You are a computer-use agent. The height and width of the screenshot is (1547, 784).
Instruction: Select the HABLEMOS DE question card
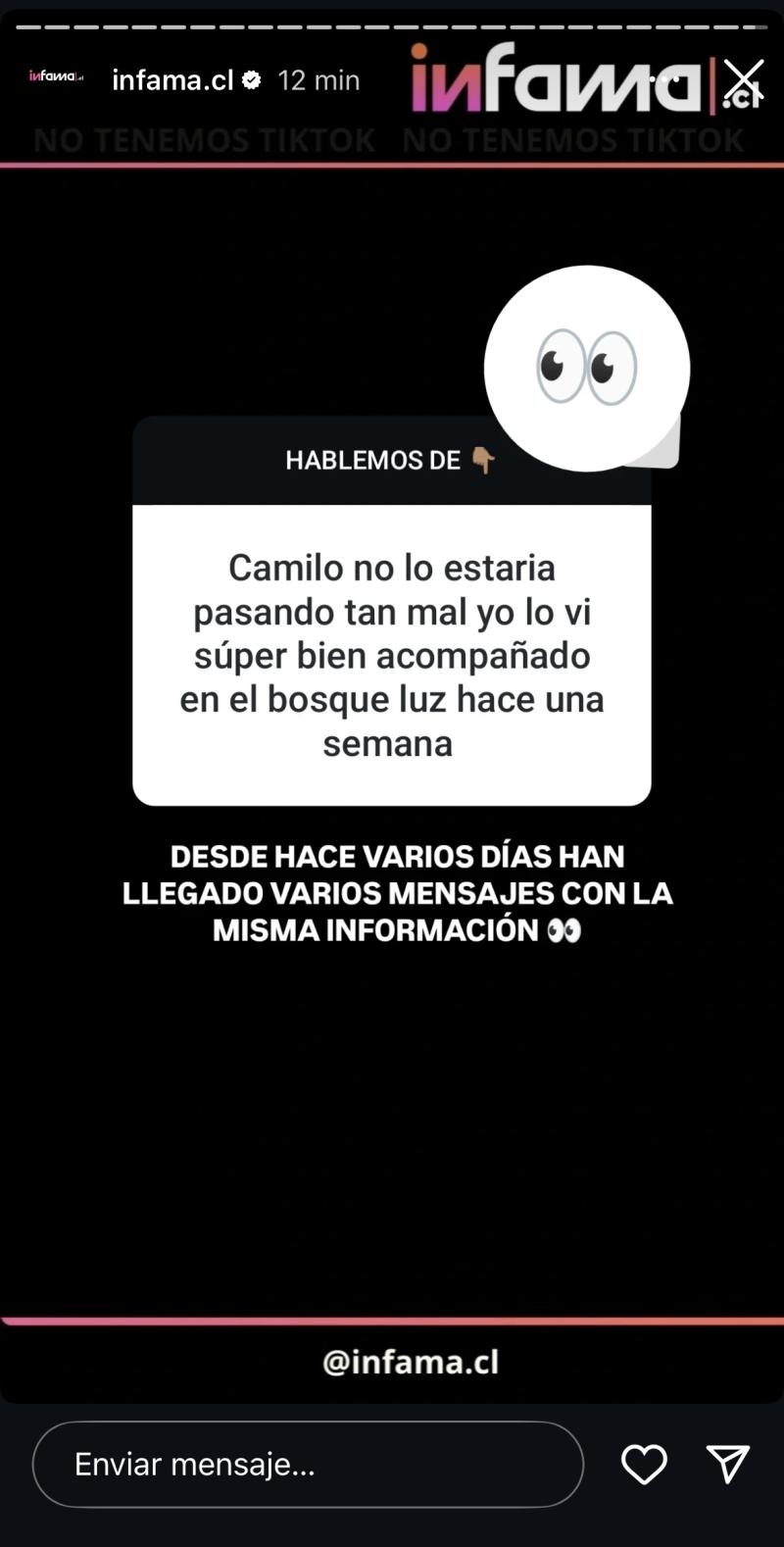pyautogui.click(x=392, y=613)
